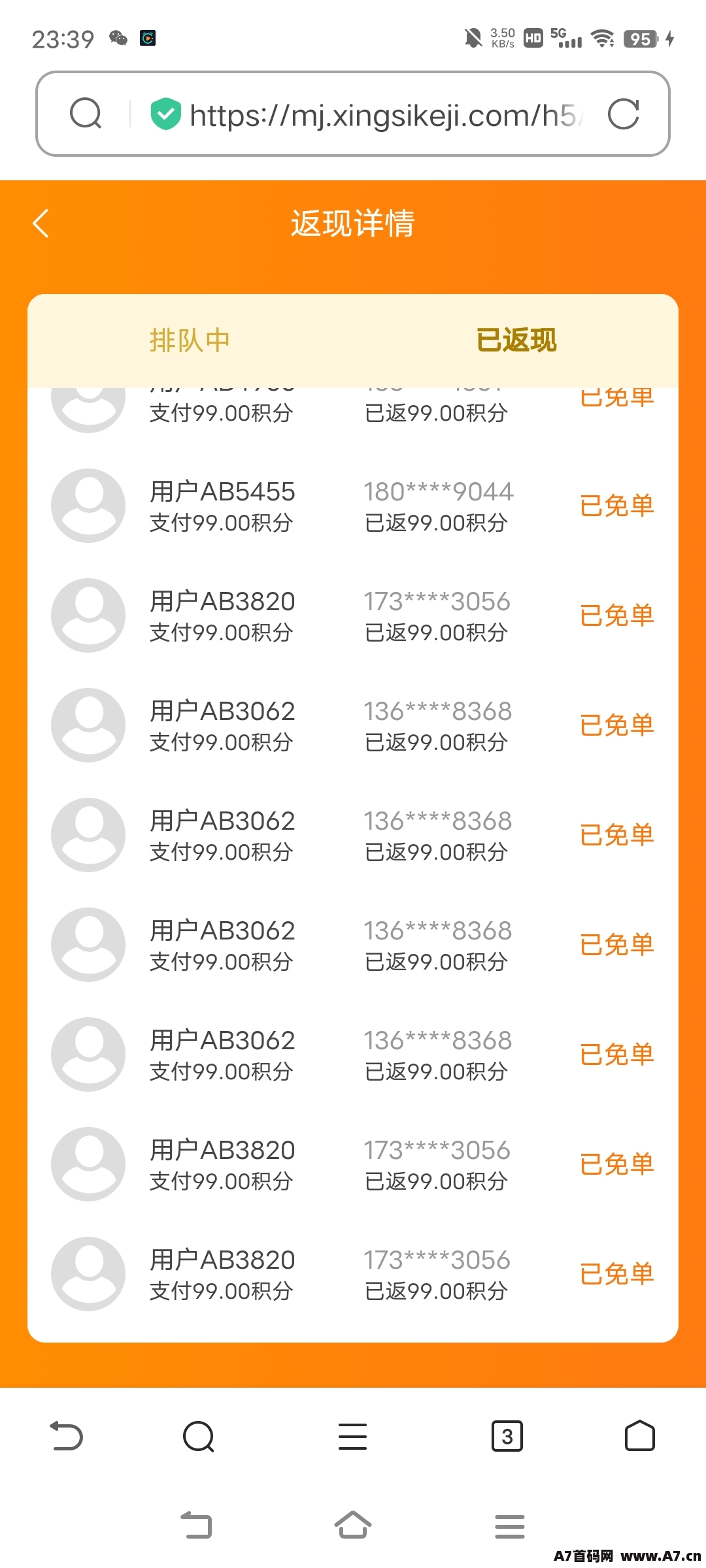Select the 已返现 tab

(516, 340)
